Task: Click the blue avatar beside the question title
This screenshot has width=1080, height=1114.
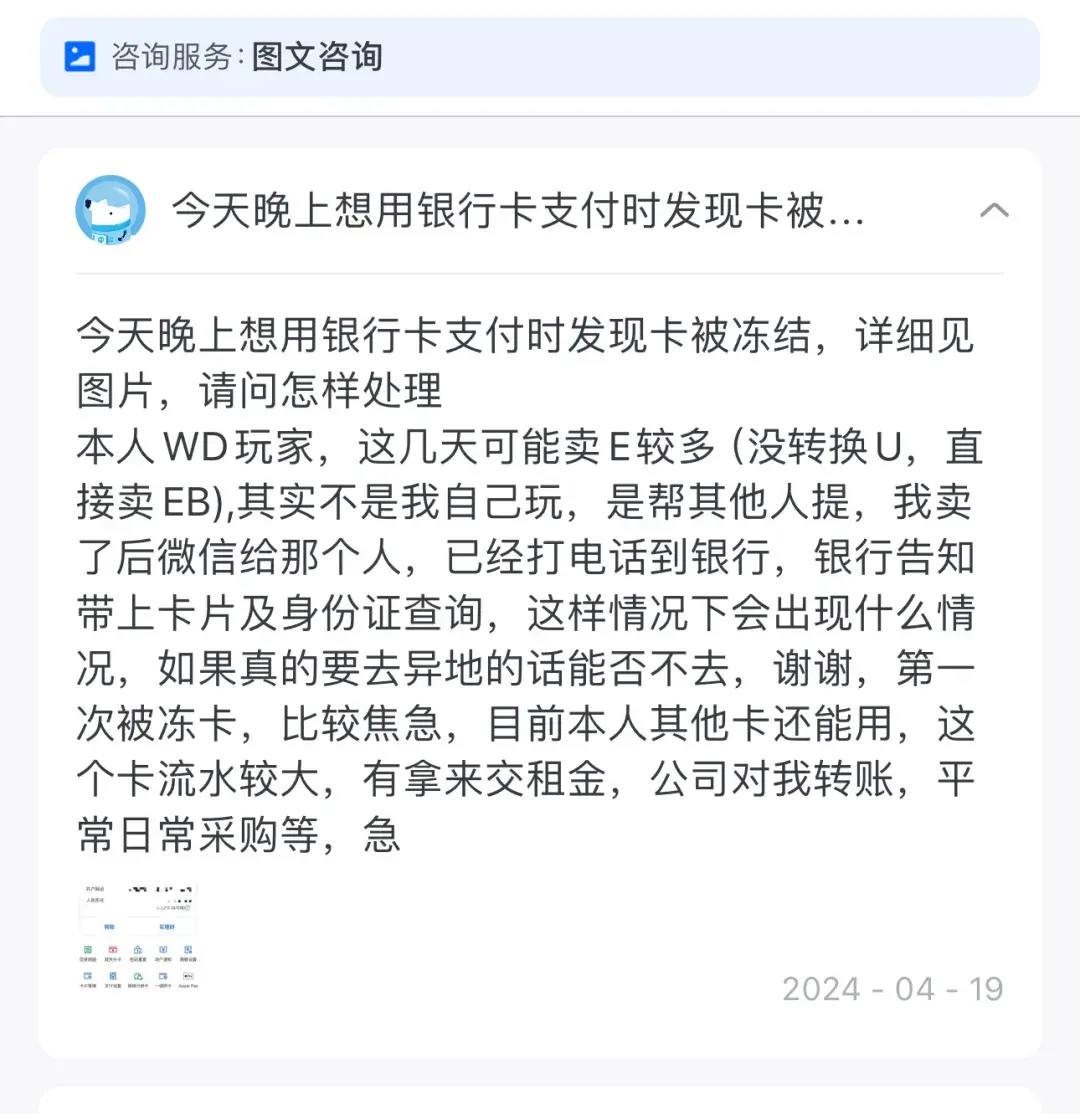Action: pyautogui.click(x=110, y=210)
